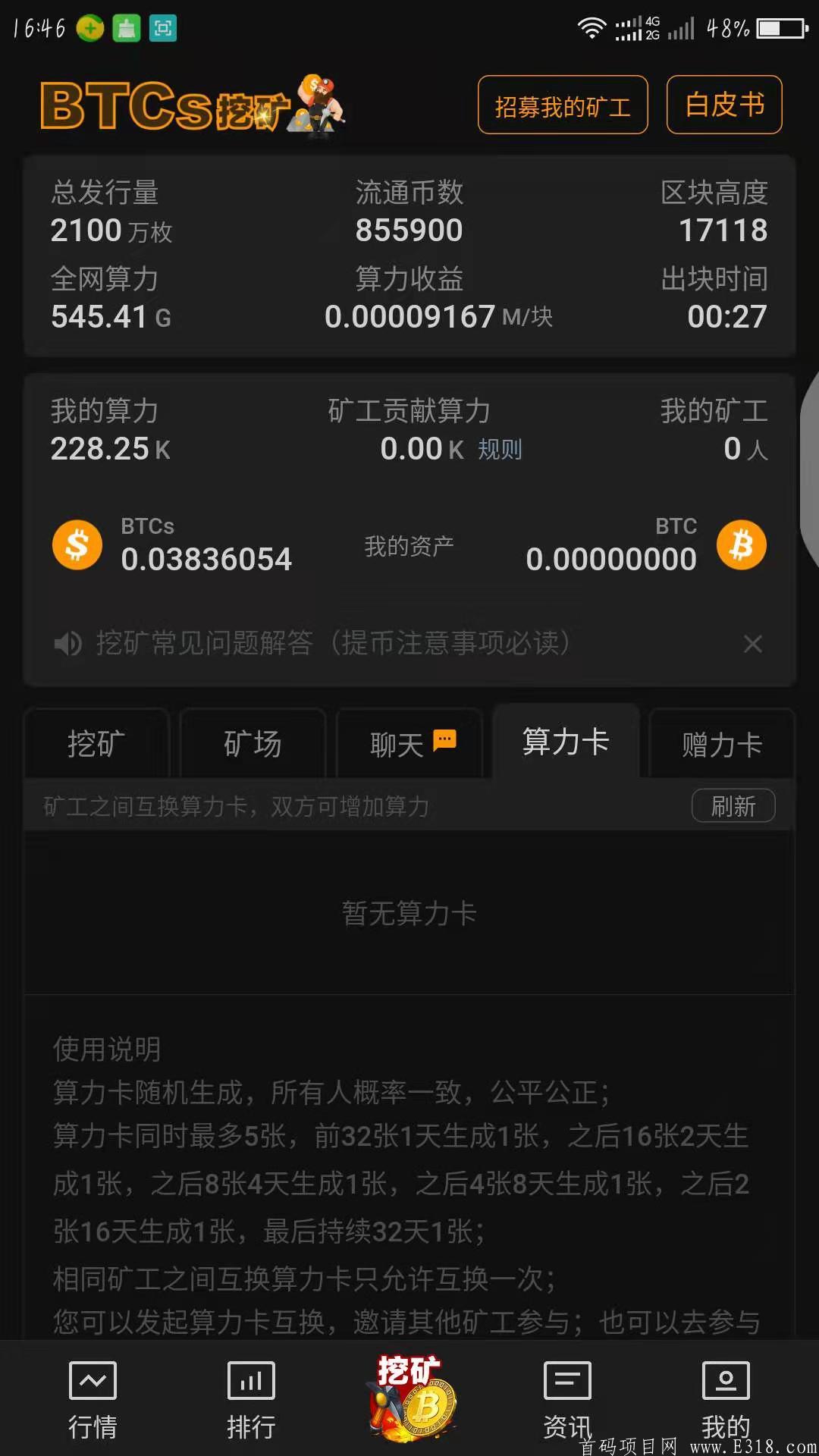Select the BTCs dollar coin icon
819x1456 pixels.
pos(76,544)
